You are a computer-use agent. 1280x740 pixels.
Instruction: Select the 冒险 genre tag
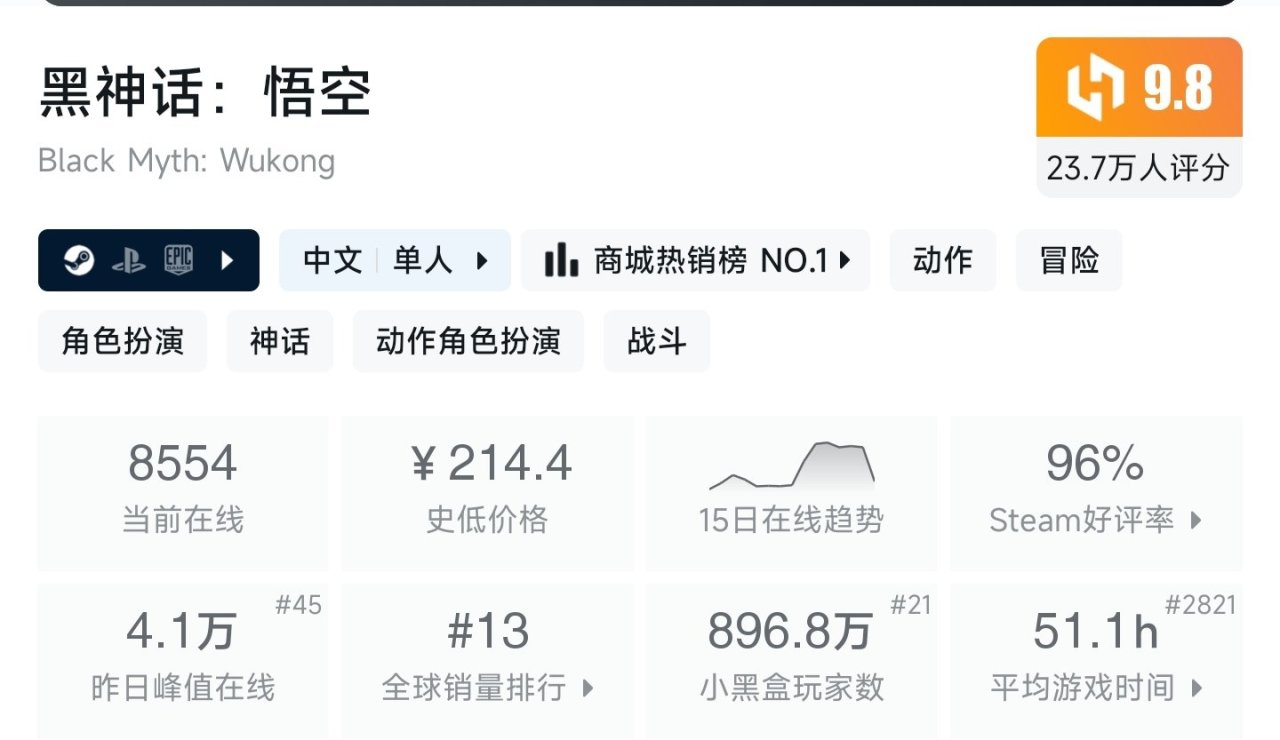[x=1069, y=261]
